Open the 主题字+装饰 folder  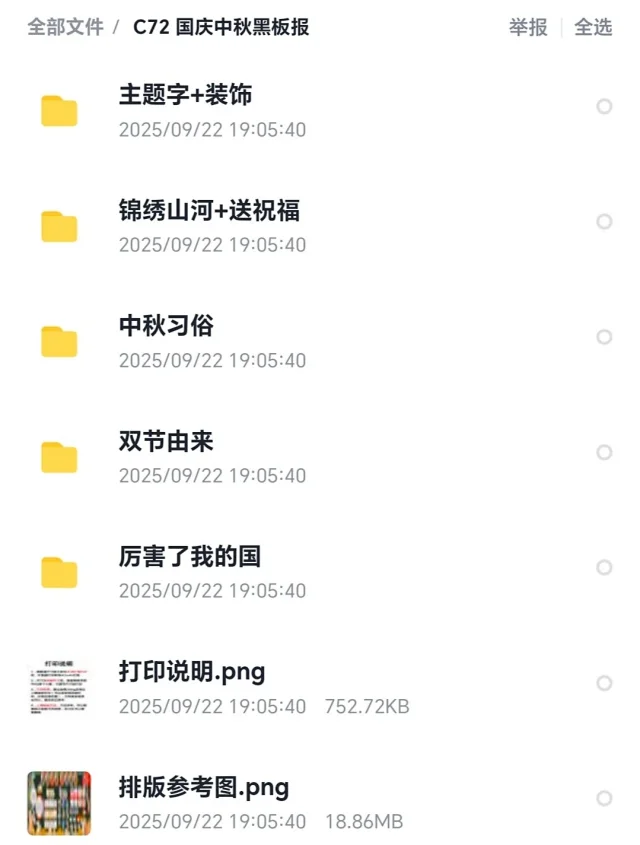185,95
